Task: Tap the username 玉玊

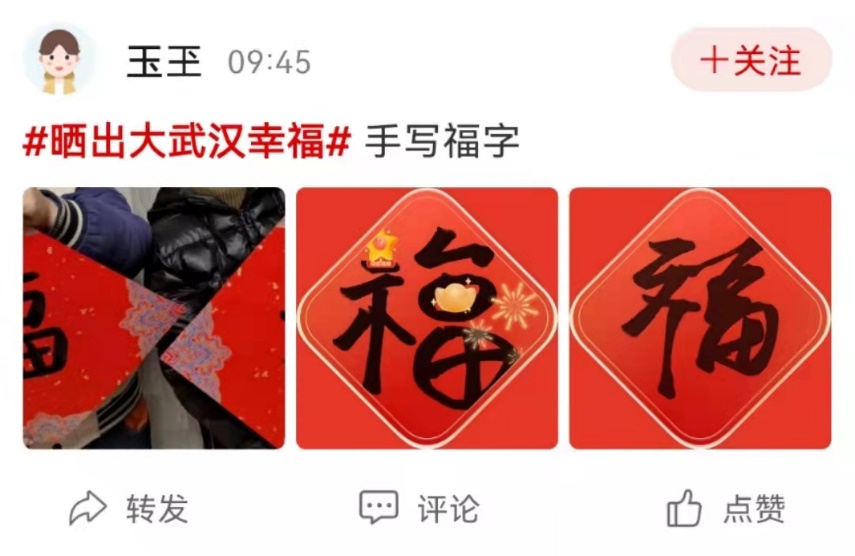Action: (x=164, y=62)
